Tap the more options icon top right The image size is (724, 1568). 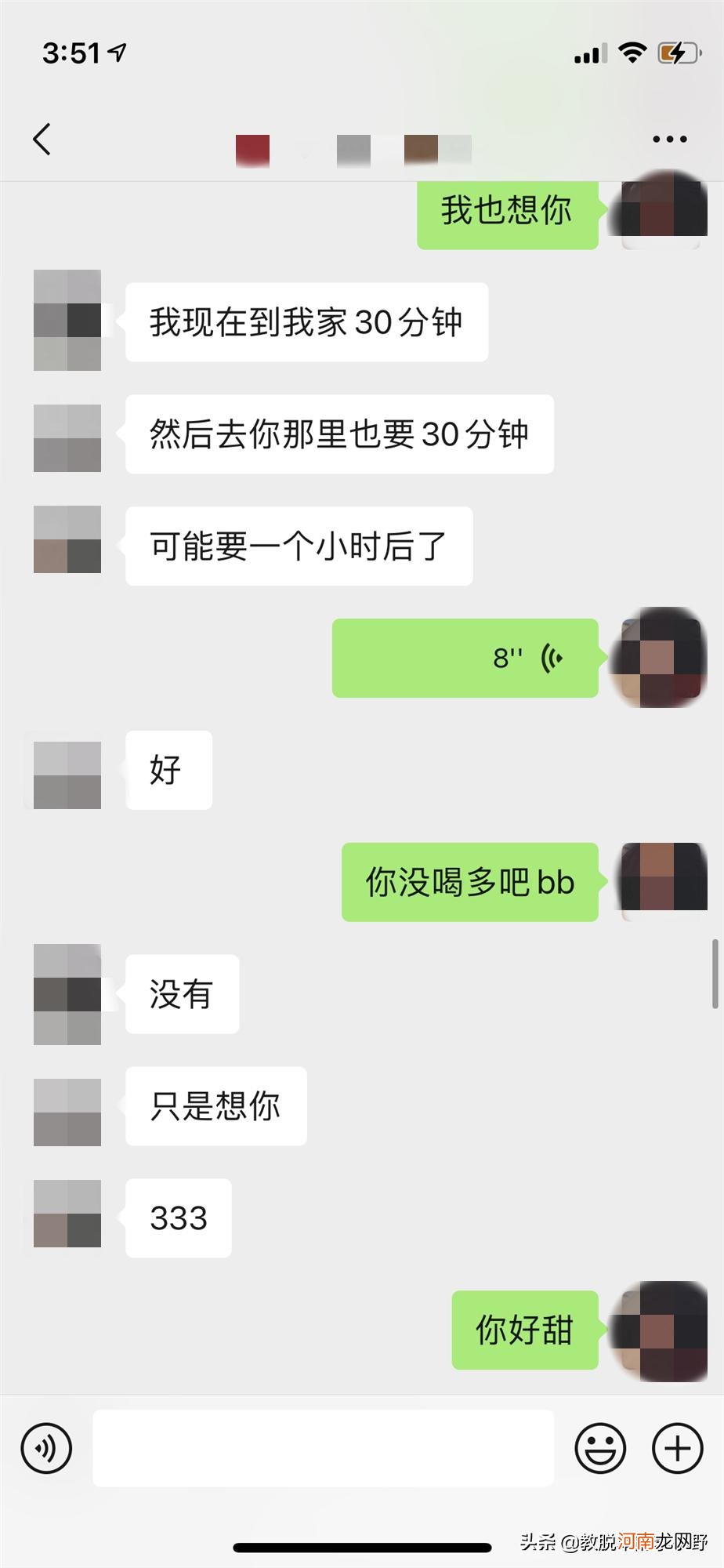(670, 138)
